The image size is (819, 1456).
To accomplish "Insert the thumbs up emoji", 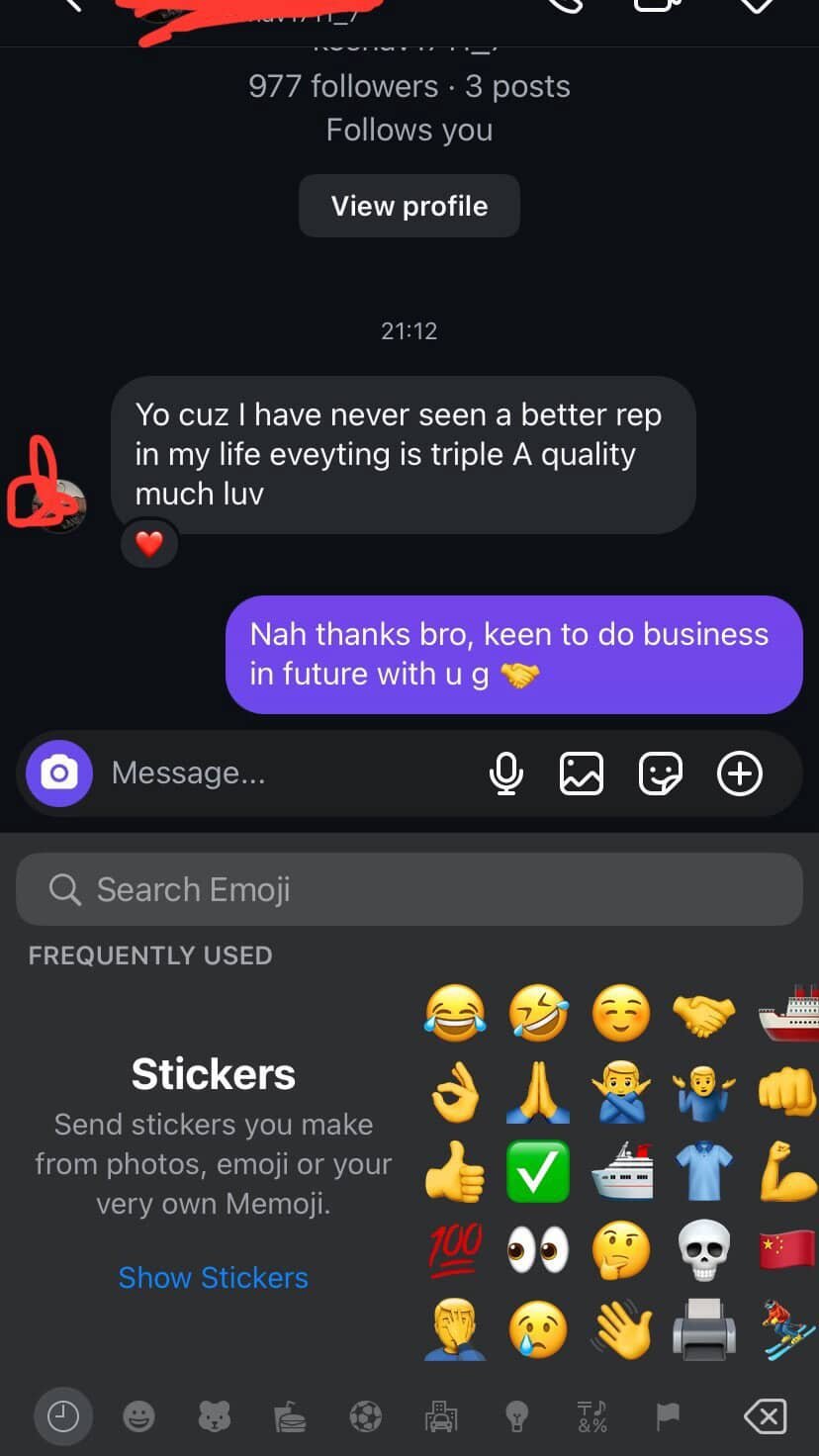I will (455, 1171).
